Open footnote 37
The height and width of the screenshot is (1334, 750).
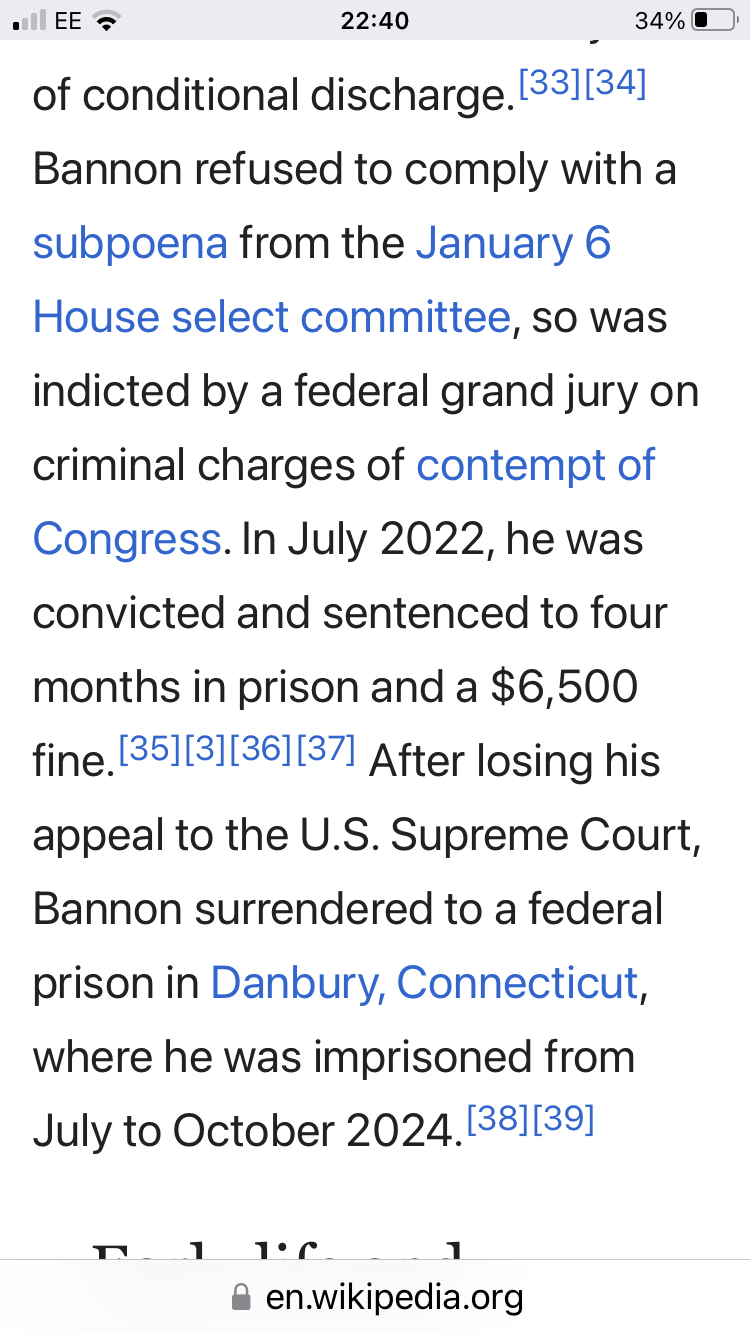[325, 749]
